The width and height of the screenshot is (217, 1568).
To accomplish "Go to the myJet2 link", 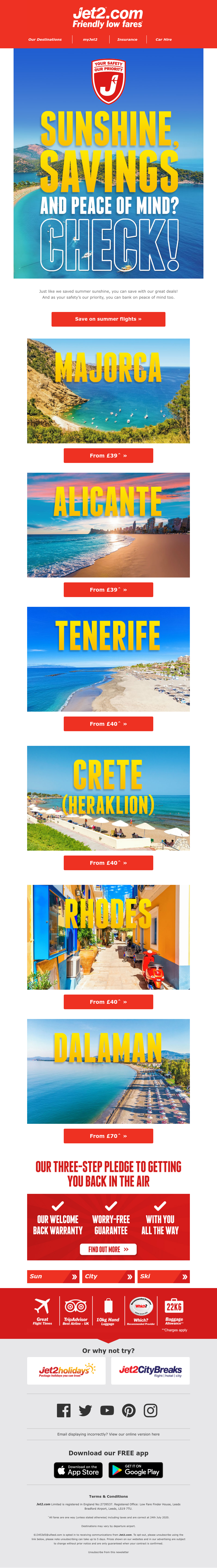I will pyautogui.click(x=90, y=40).
